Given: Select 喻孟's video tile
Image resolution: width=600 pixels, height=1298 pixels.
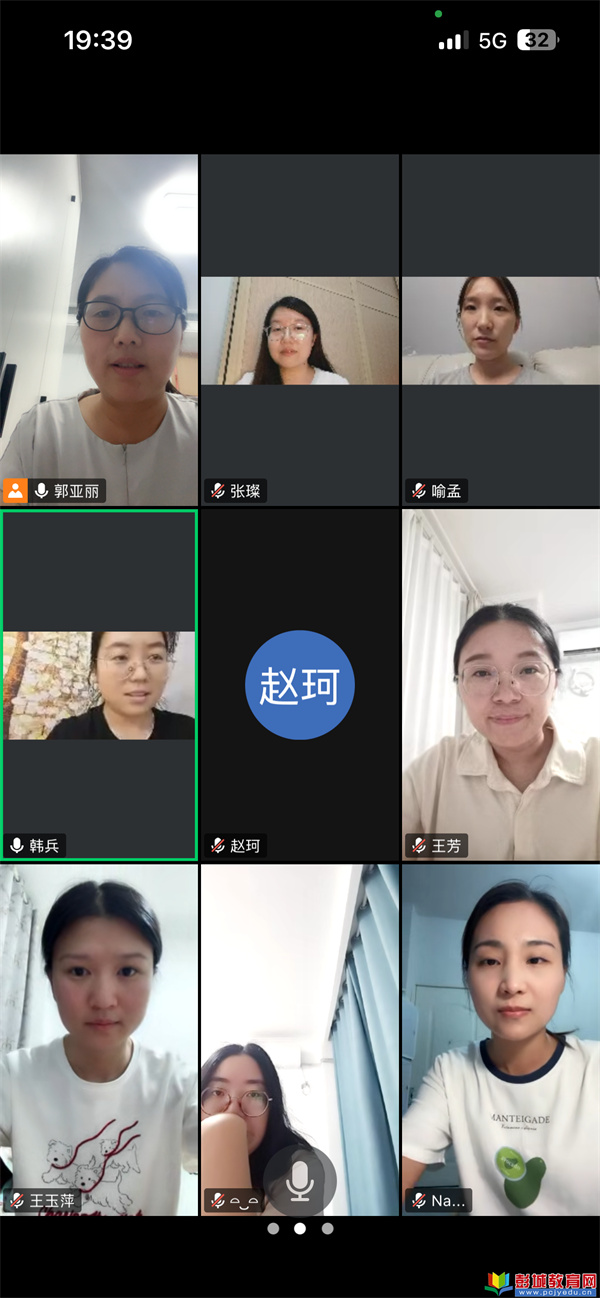Looking at the screenshot, I should tap(500, 330).
